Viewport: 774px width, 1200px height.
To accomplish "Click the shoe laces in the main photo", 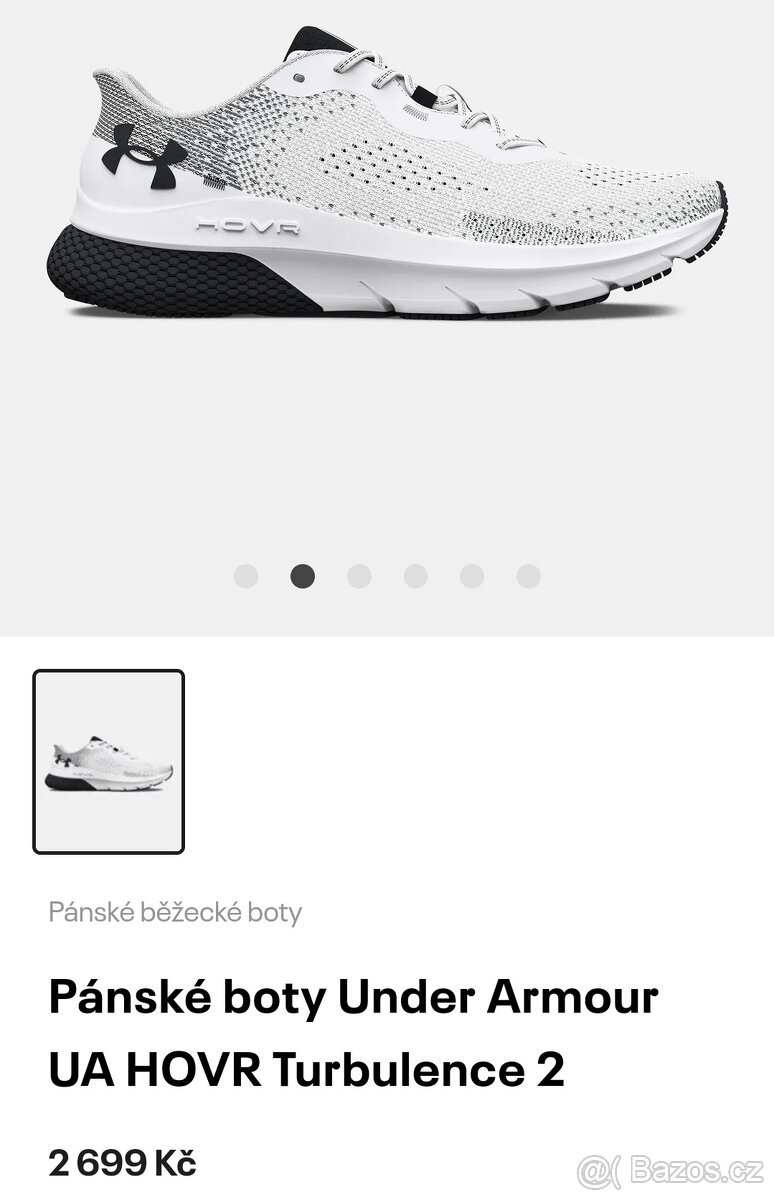I will 390,75.
